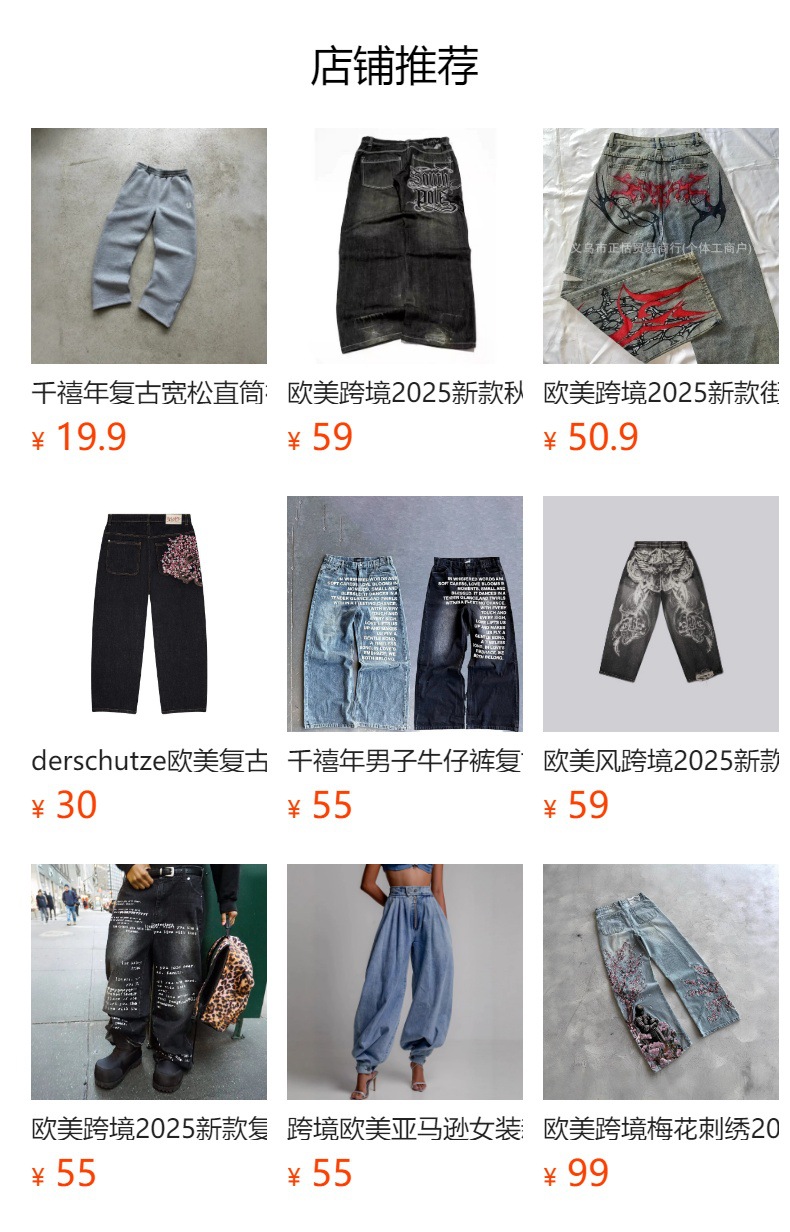View the 欧美跨境2025新款秋 jeans card
The image size is (790, 1232).
[405, 246]
